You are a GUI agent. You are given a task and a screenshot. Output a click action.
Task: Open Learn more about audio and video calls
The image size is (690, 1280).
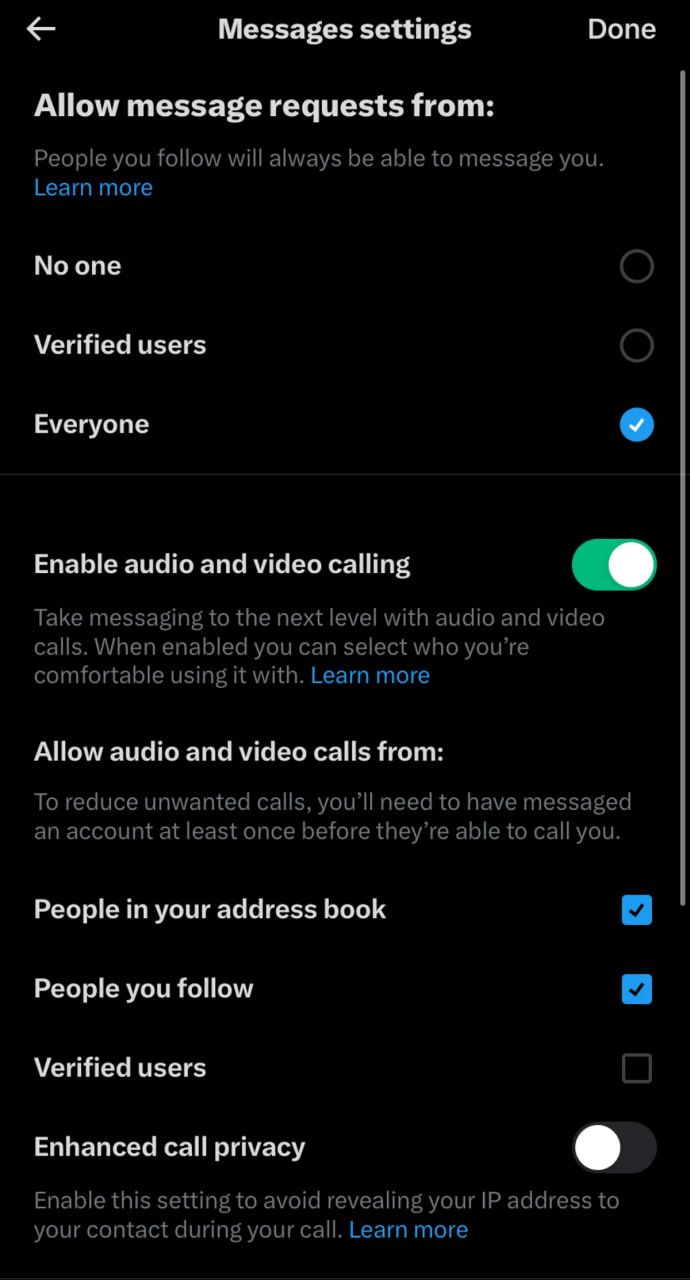point(370,675)
